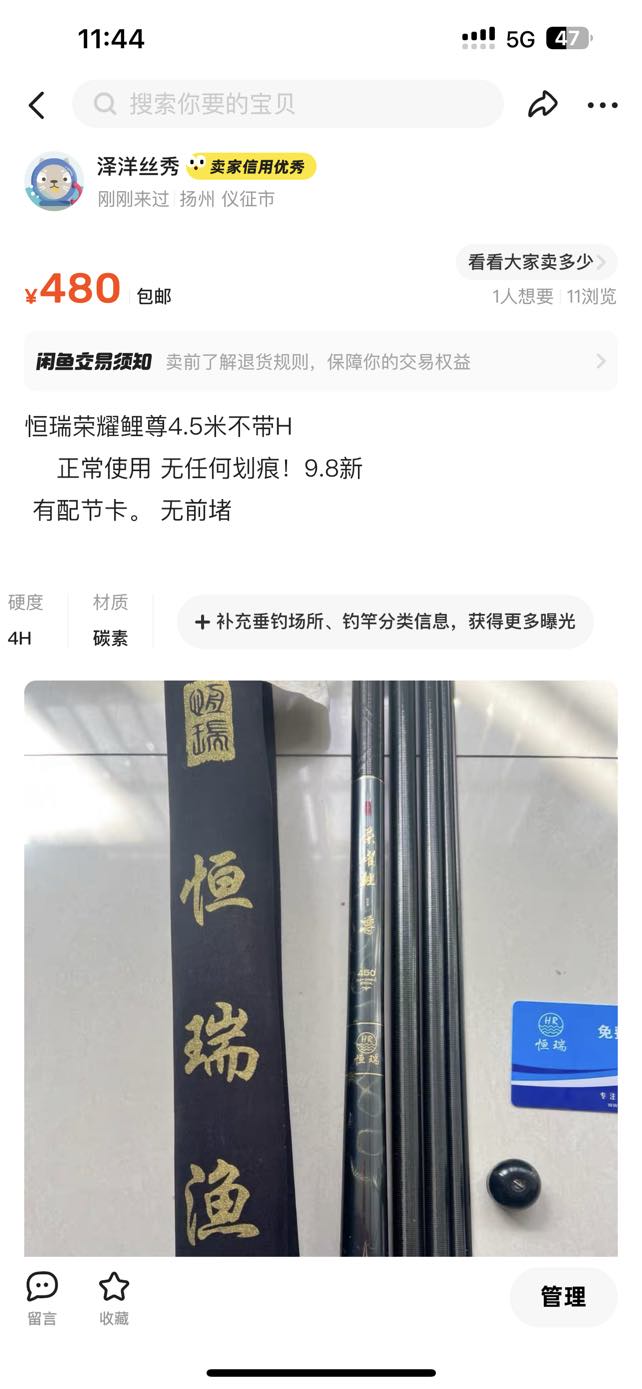Open the three-dot overflow menu
The image size is (642, 1389).
point(602,105)
